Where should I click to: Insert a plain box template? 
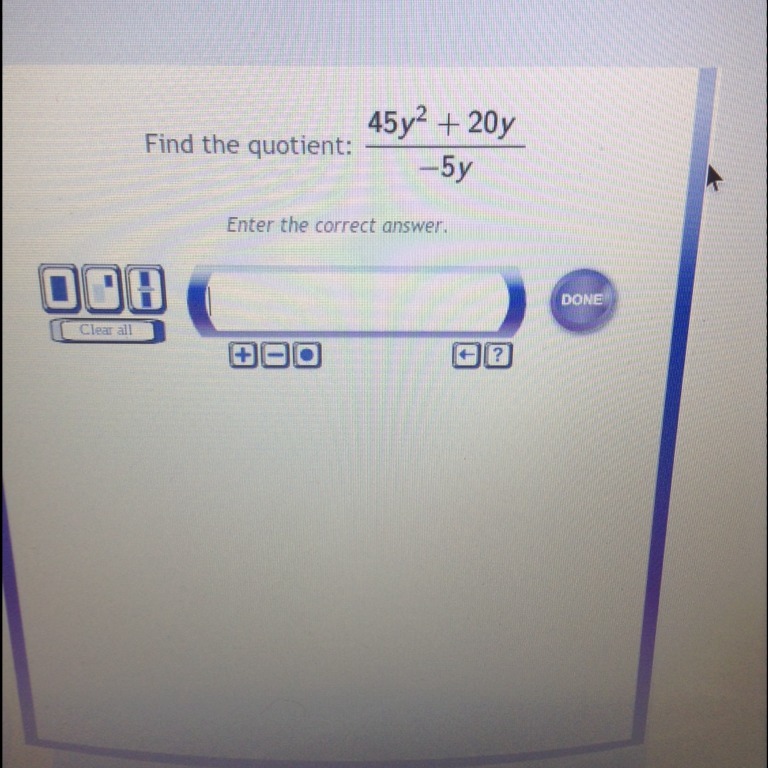point(60,287)
